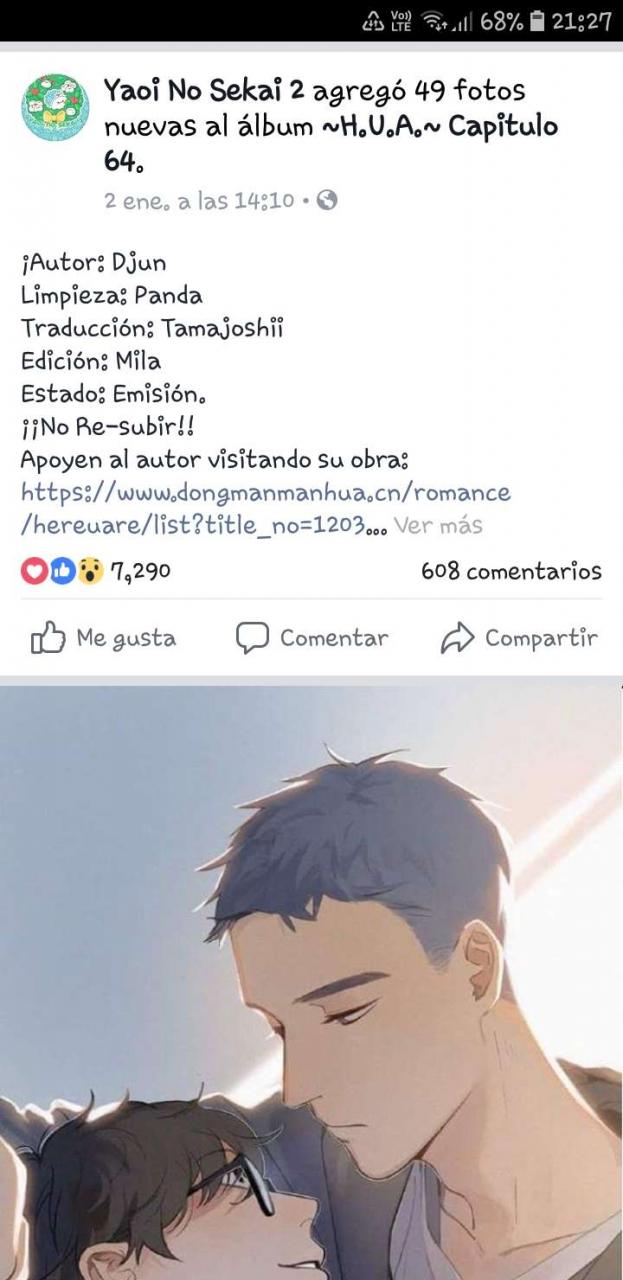Open Yaoi No Sekai 2 profile picture

[54, 107]
